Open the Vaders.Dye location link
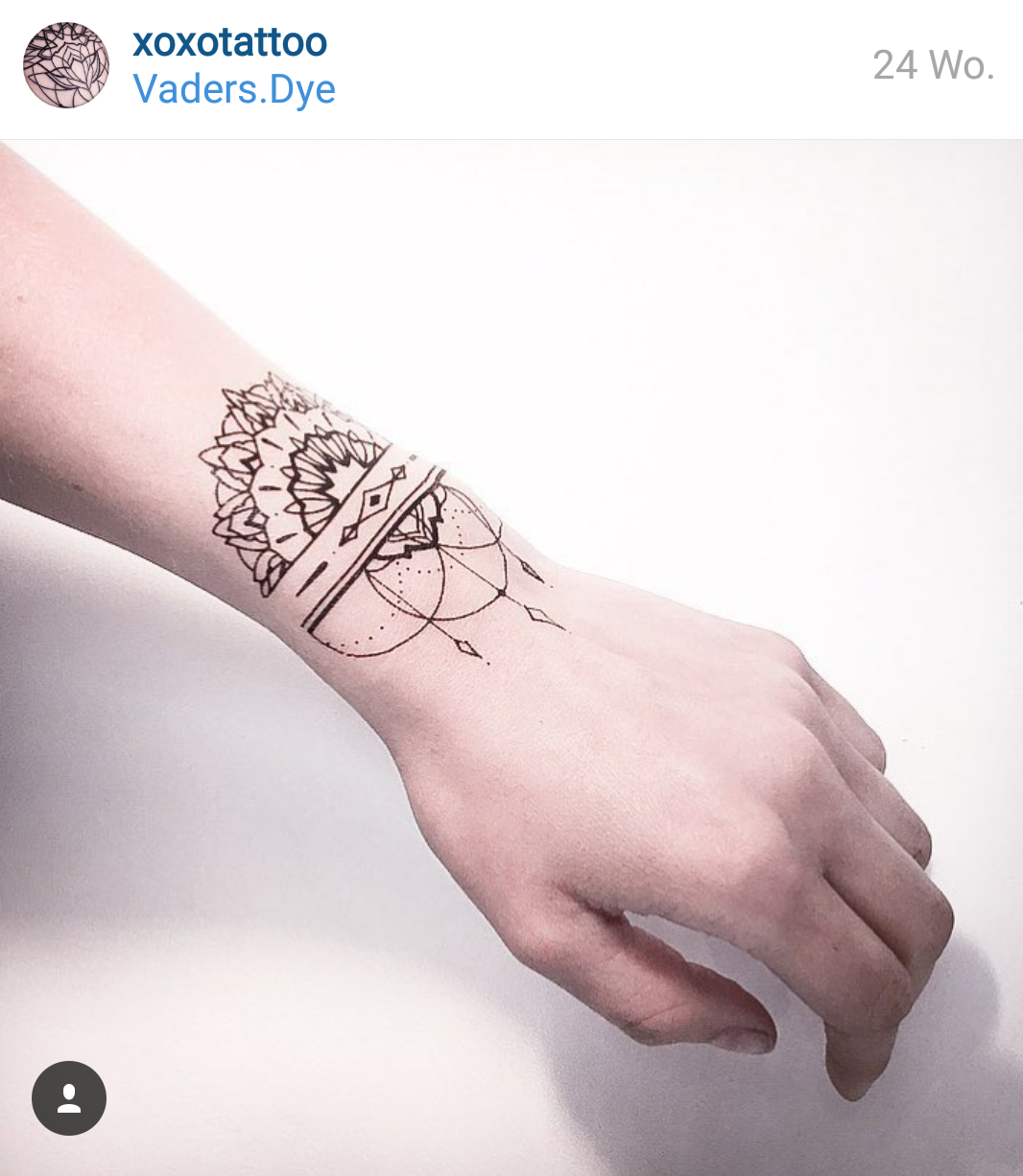This screenshot has width=1023, height=1176. pyautogui.click(x=234, y=89)
